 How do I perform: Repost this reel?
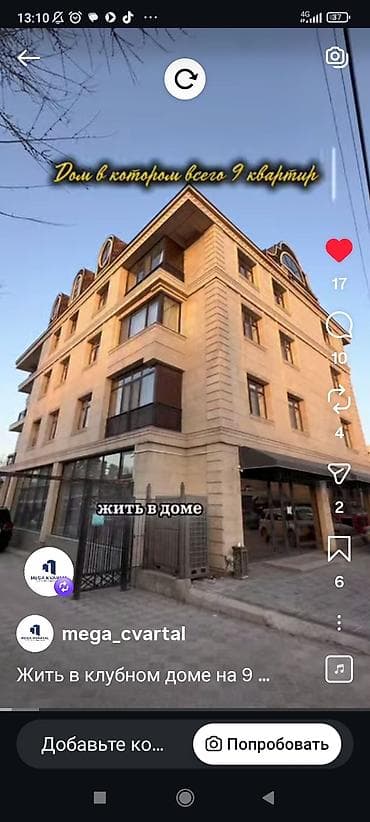[339, 400]
